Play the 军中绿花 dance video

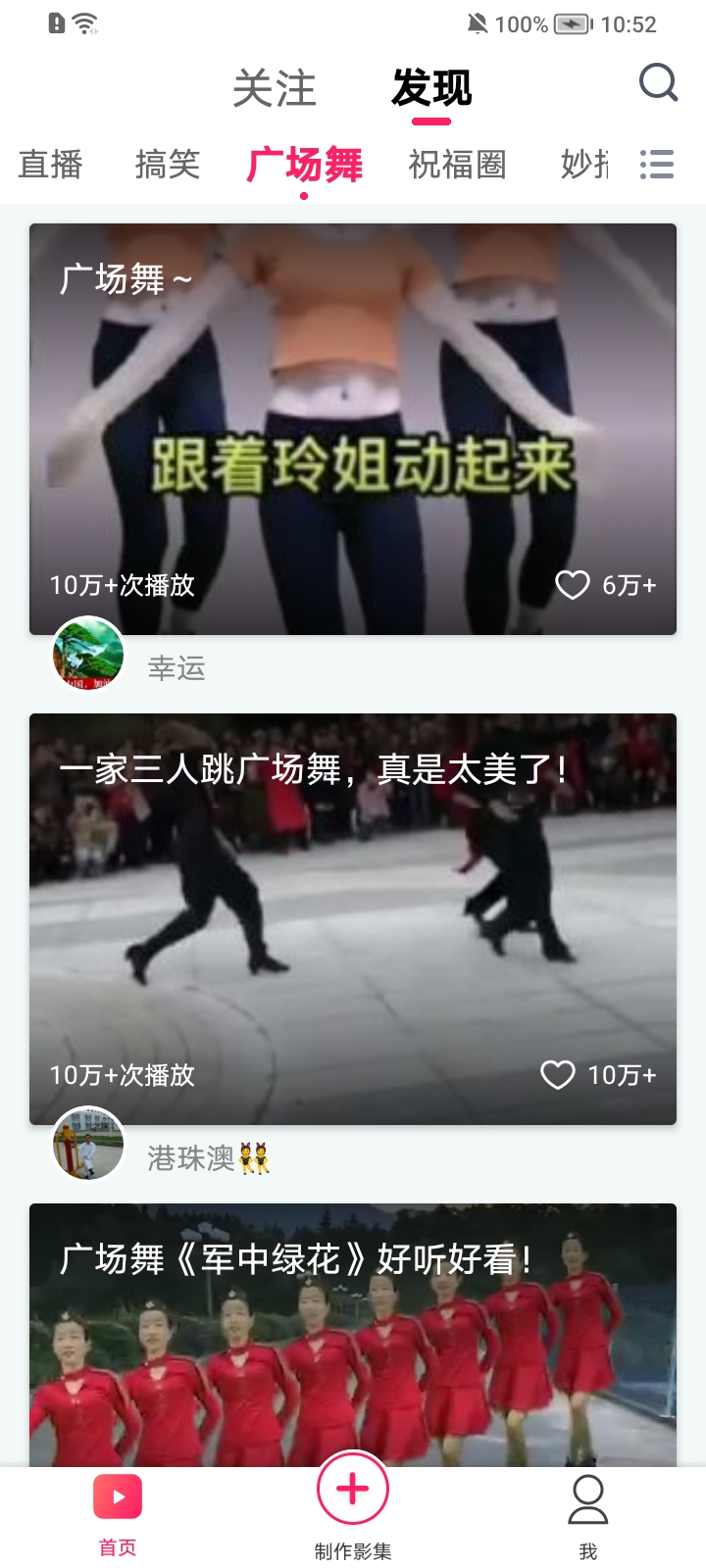[x=353, y=1335]
